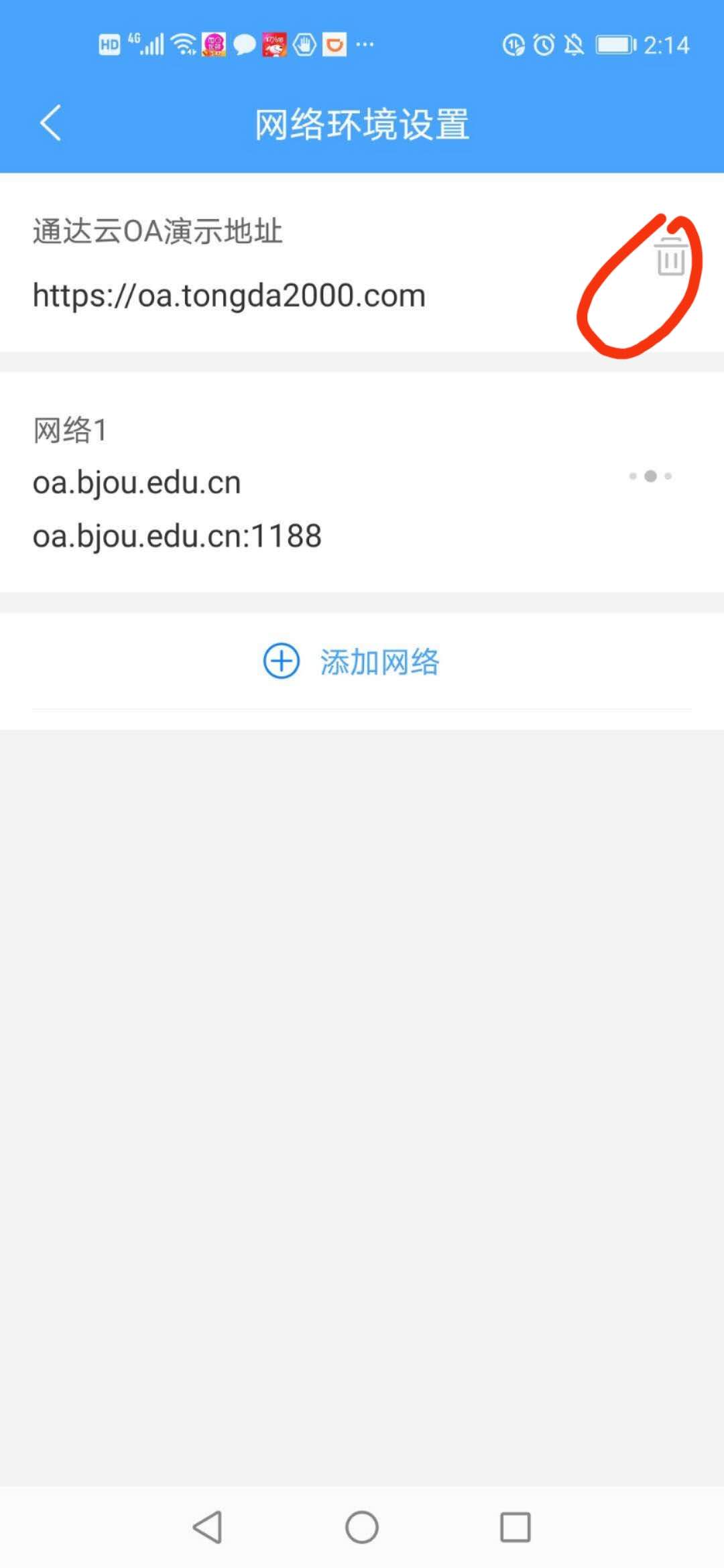Go to the system home screen

pyautogui.click(x=362, y=1528)
